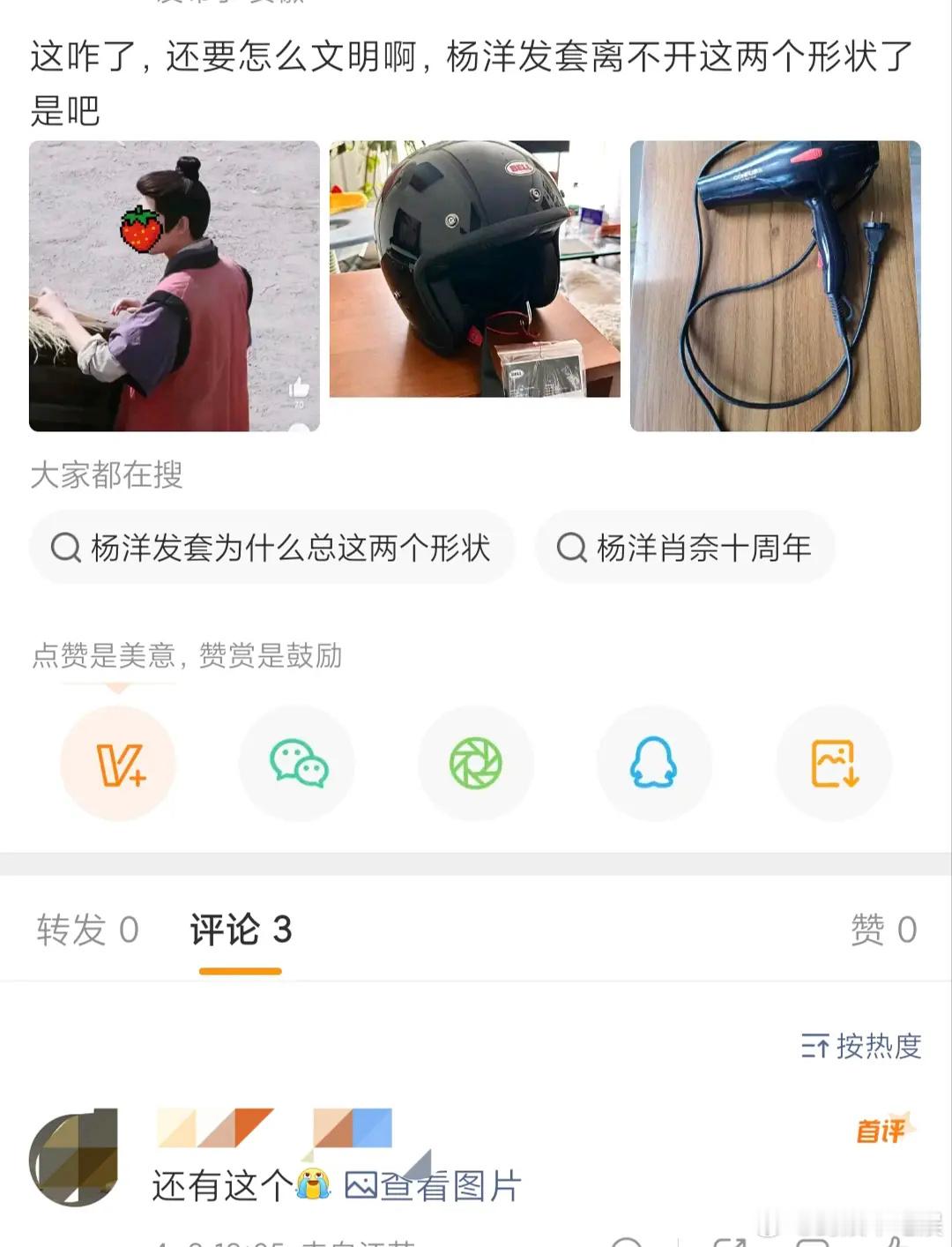Viewport: 952px width, 1247px height.
Task: Share to Moments using the green aperture icon
Action: 476,764
